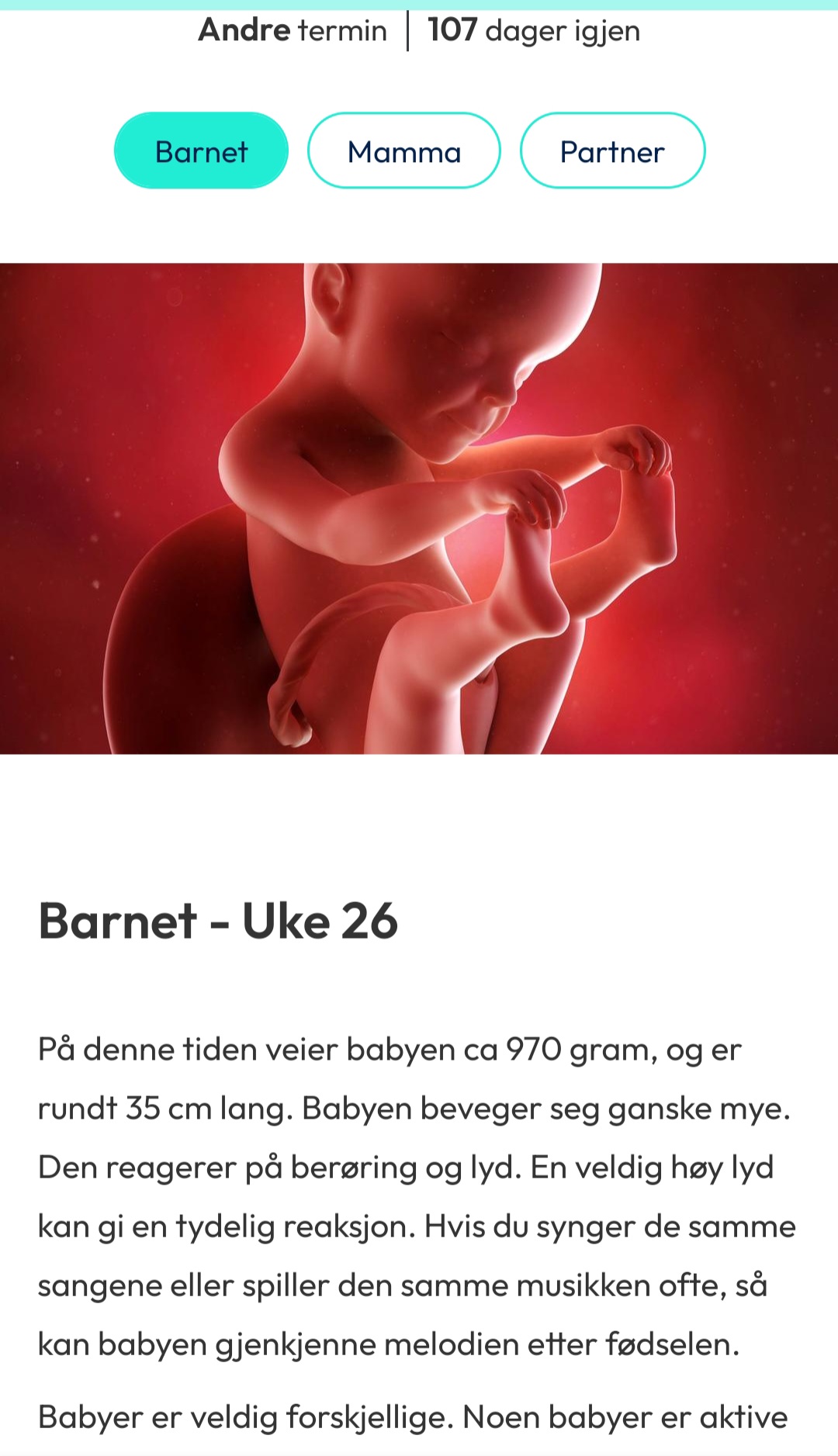Select the Barnet tab
The width and height of the screenshot is (838, 1456).
(201, 150)
